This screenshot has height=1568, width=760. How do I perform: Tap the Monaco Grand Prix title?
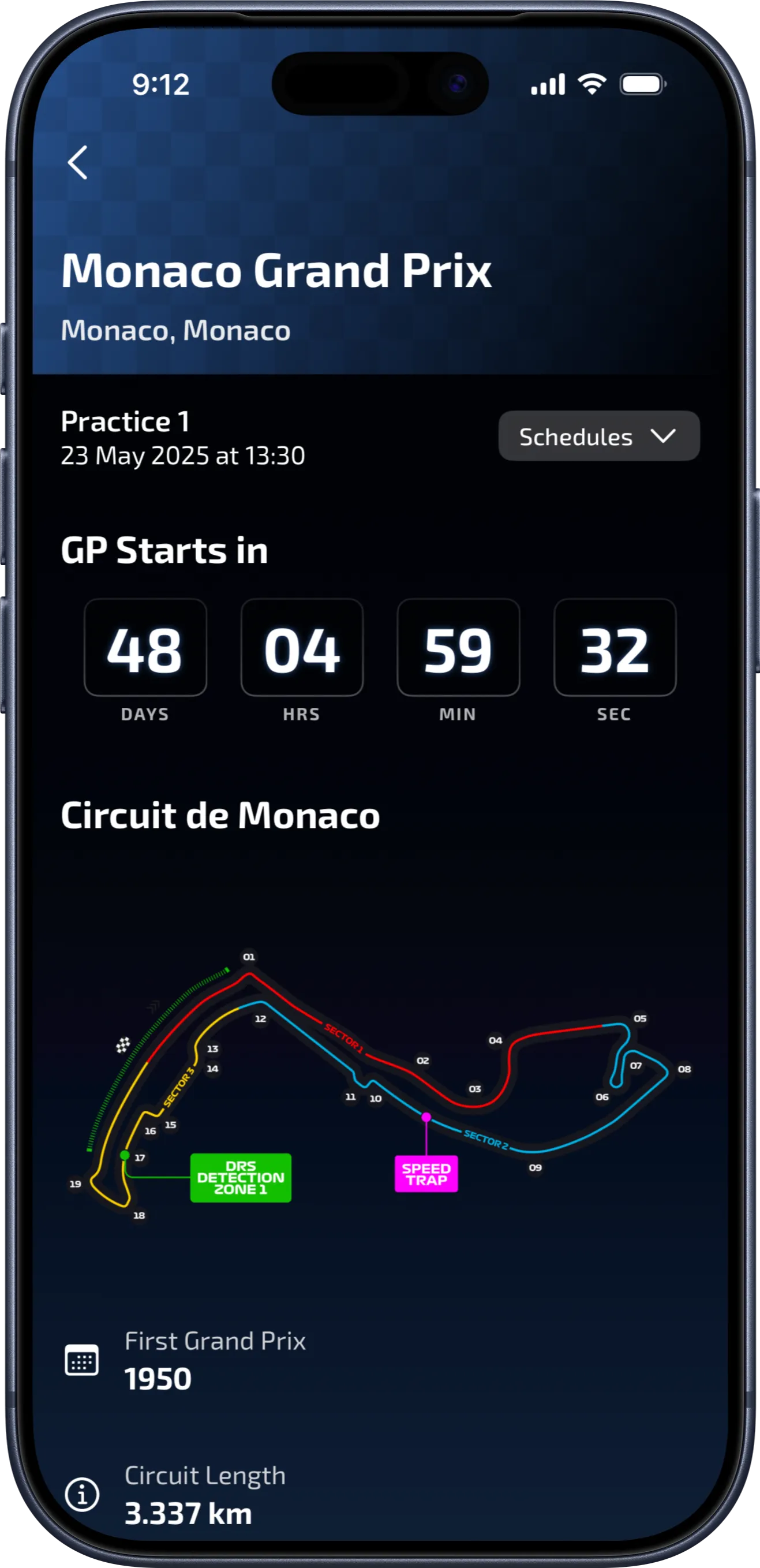278,271
